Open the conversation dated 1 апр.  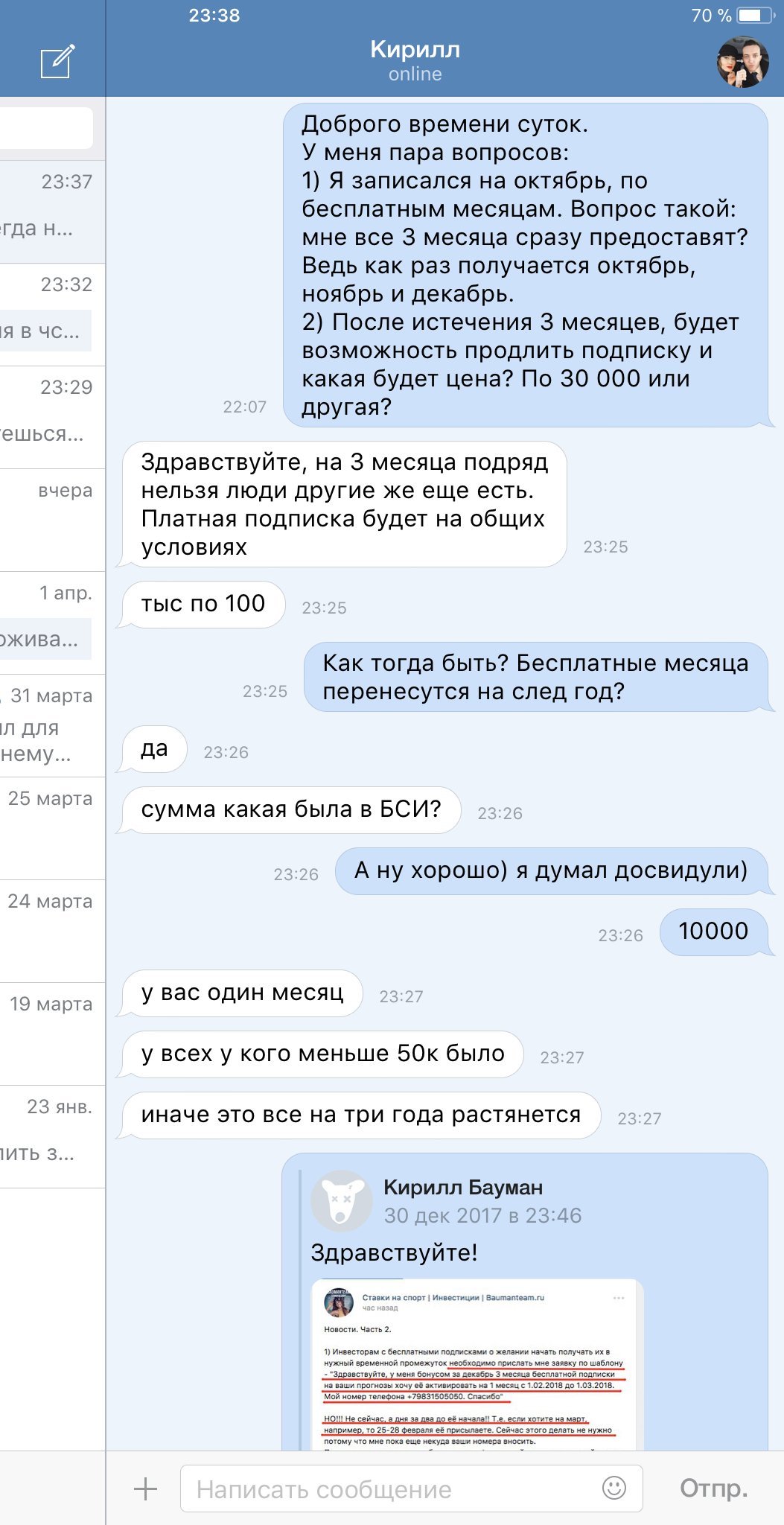click(x=52, y=623)
